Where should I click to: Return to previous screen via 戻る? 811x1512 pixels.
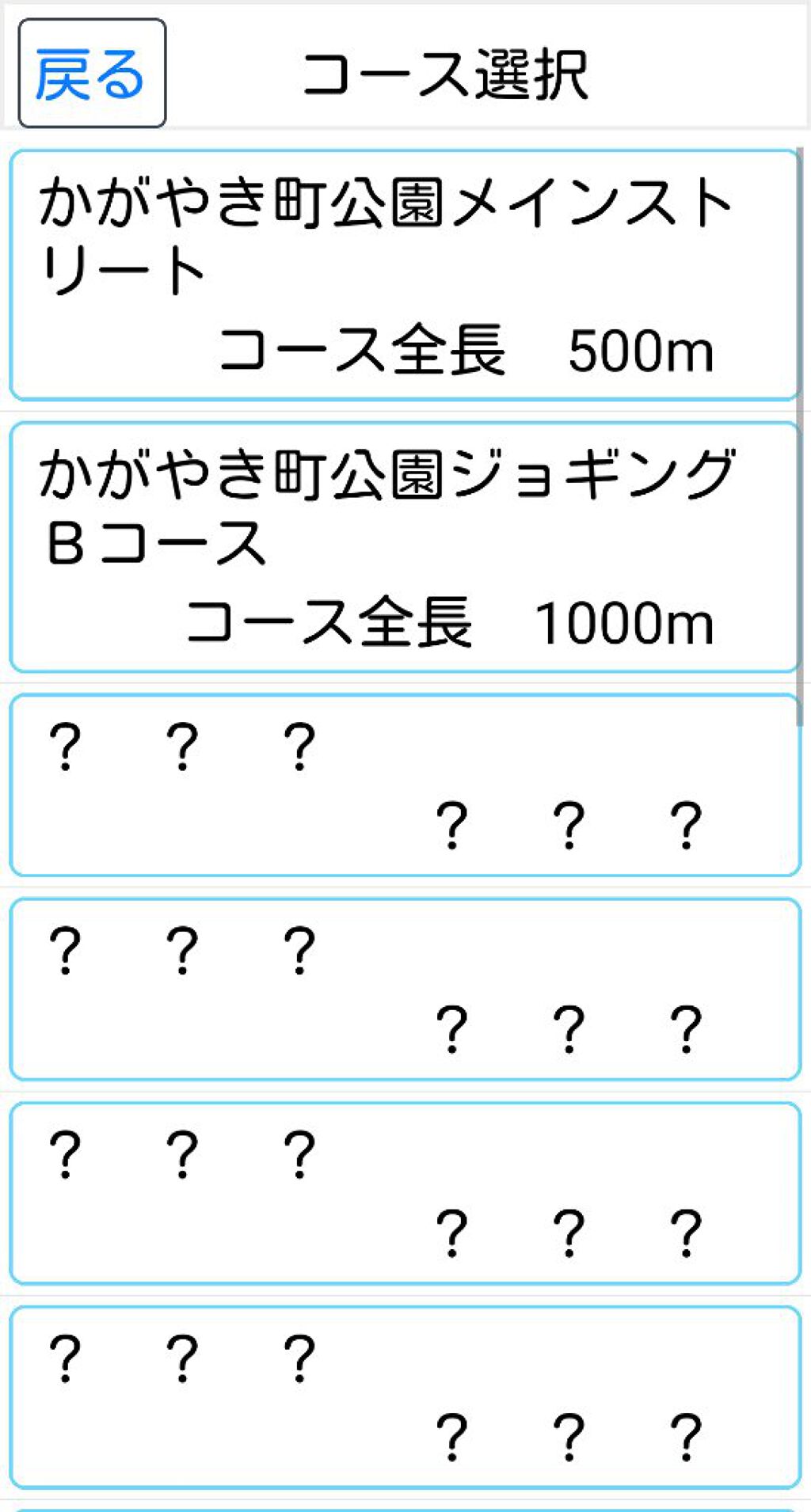89,75
